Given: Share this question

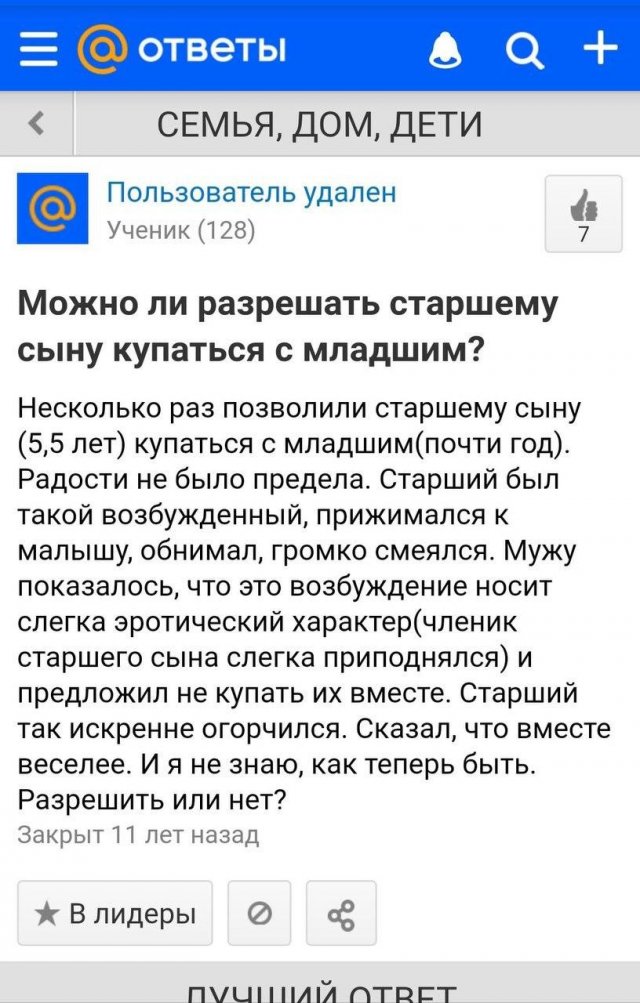Looking at the screenshot, I should [341, 913].
